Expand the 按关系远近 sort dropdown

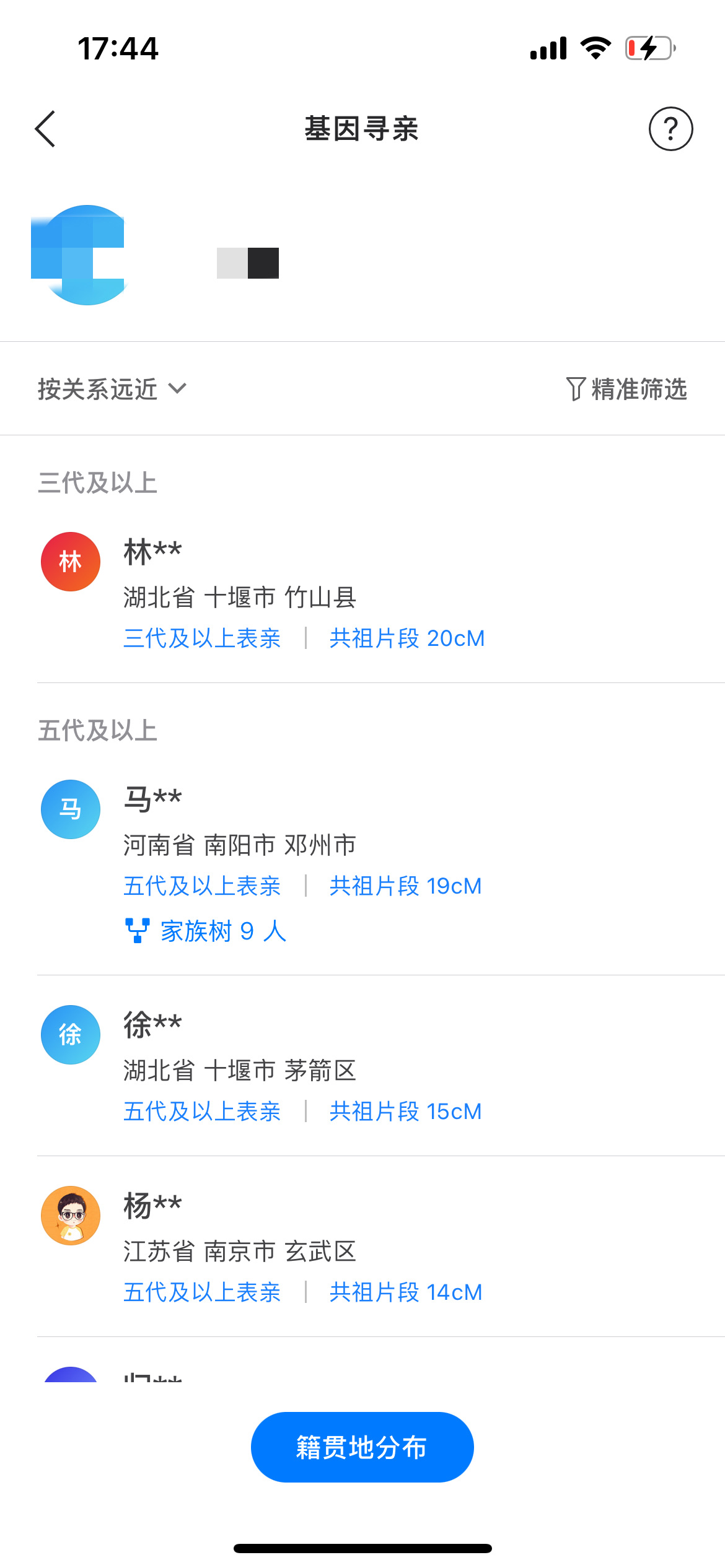pos(112,389)
